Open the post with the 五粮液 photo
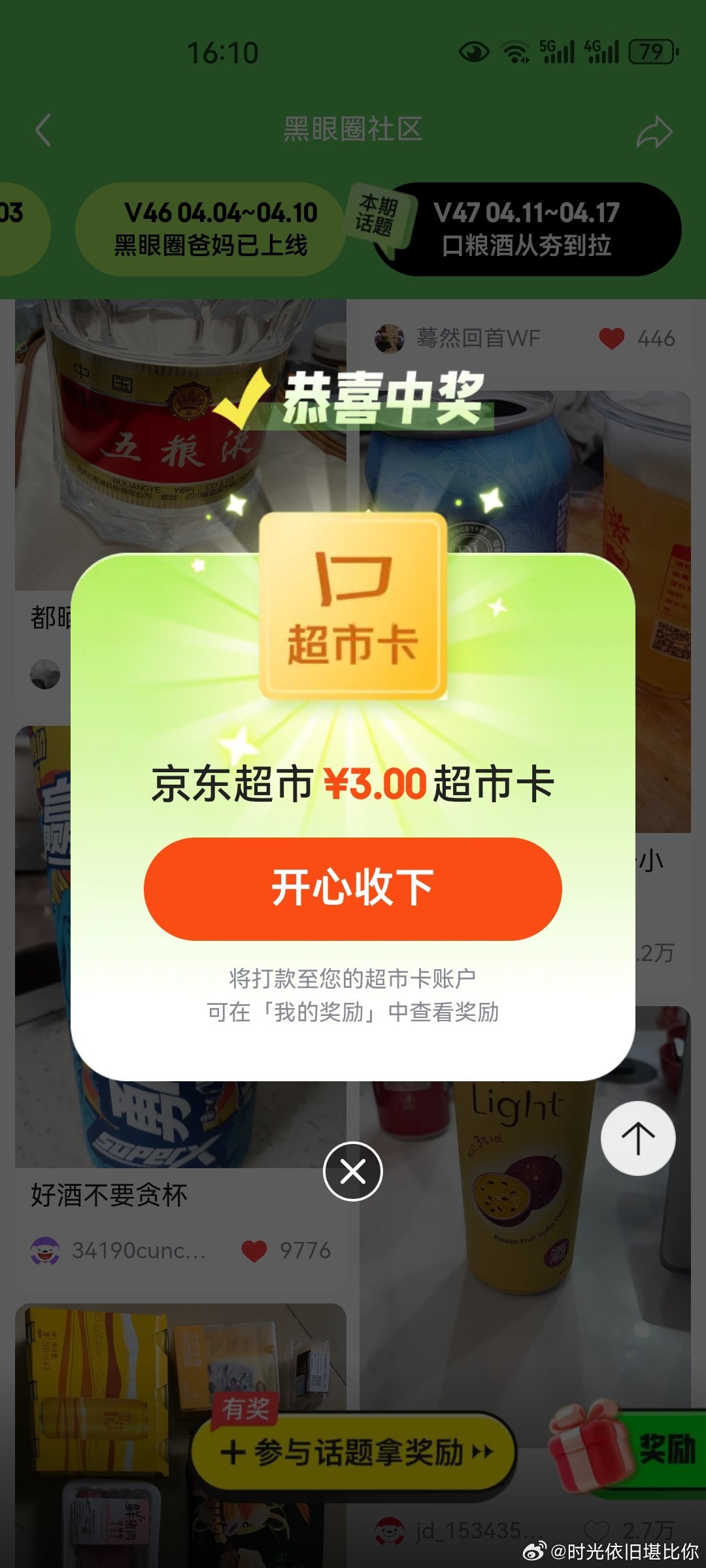Screen dimensions: 706x1568 pyautogui.click(x=180, y=444)
